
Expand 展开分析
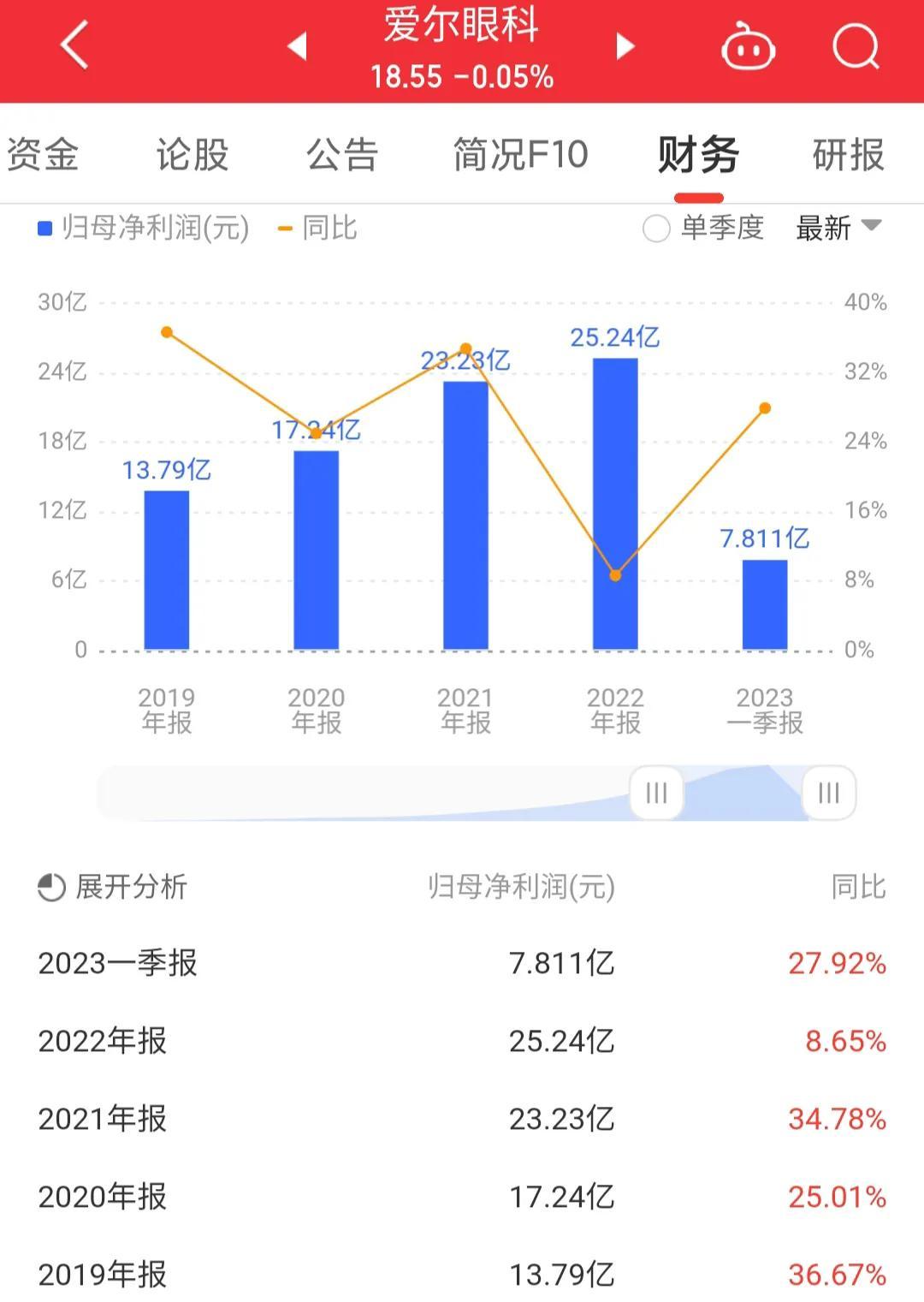click(x=113, y=887)
